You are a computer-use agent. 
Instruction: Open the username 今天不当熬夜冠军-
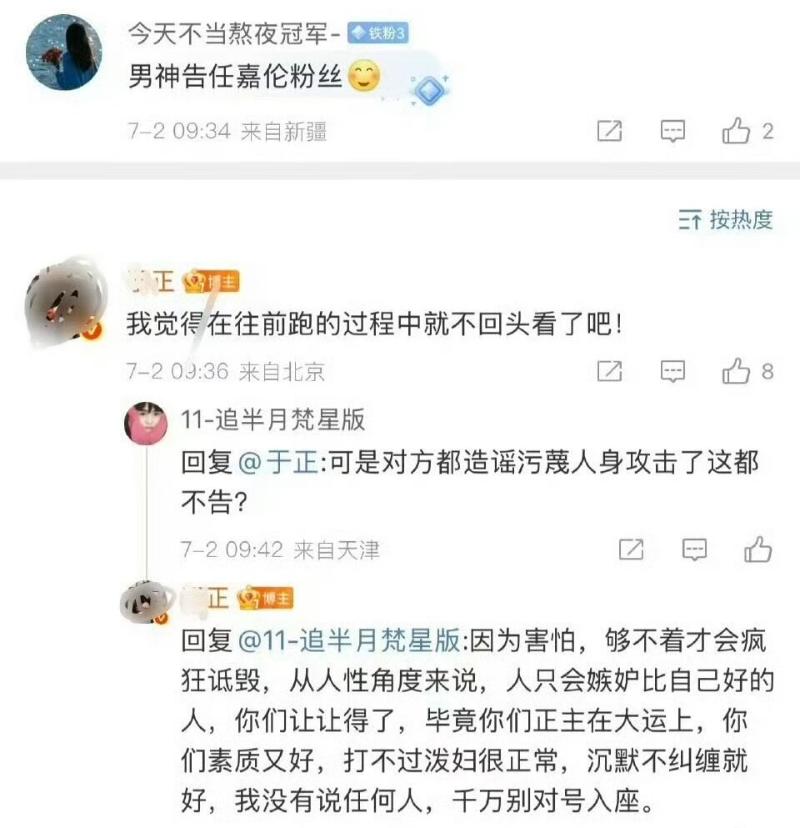[234, 33]
